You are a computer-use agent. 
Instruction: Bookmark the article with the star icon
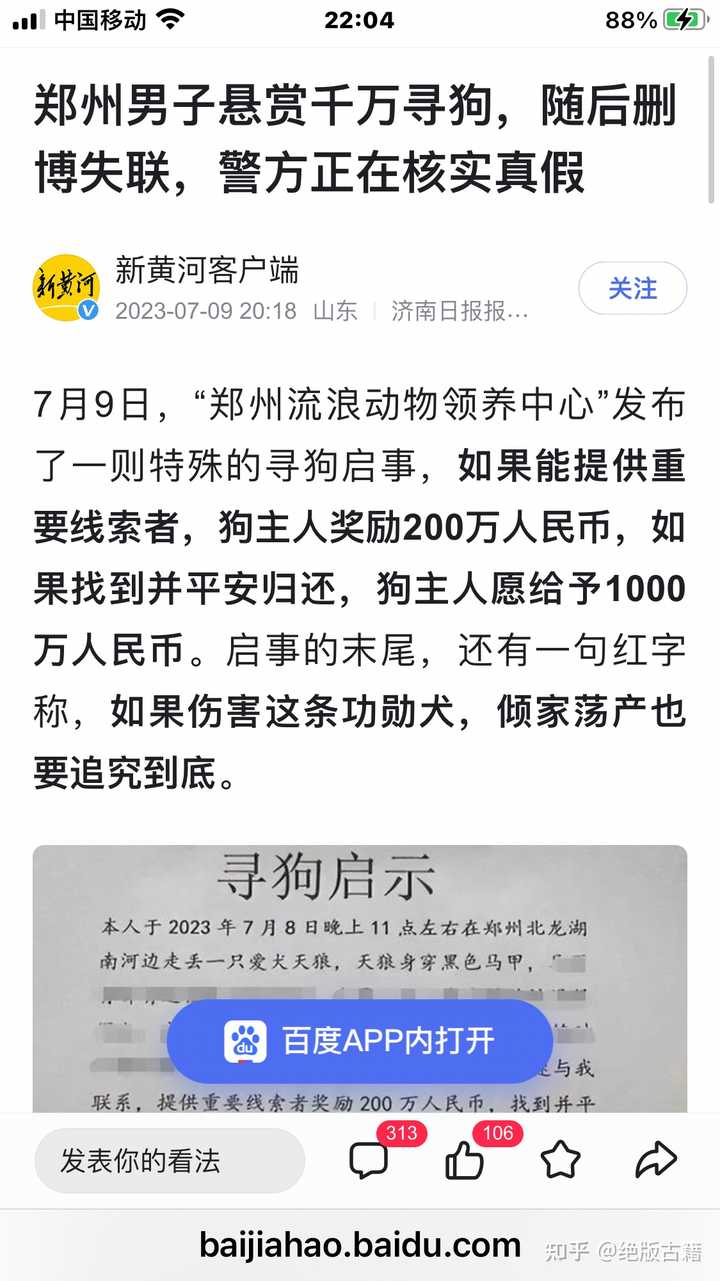click(x=560, y=1160)
